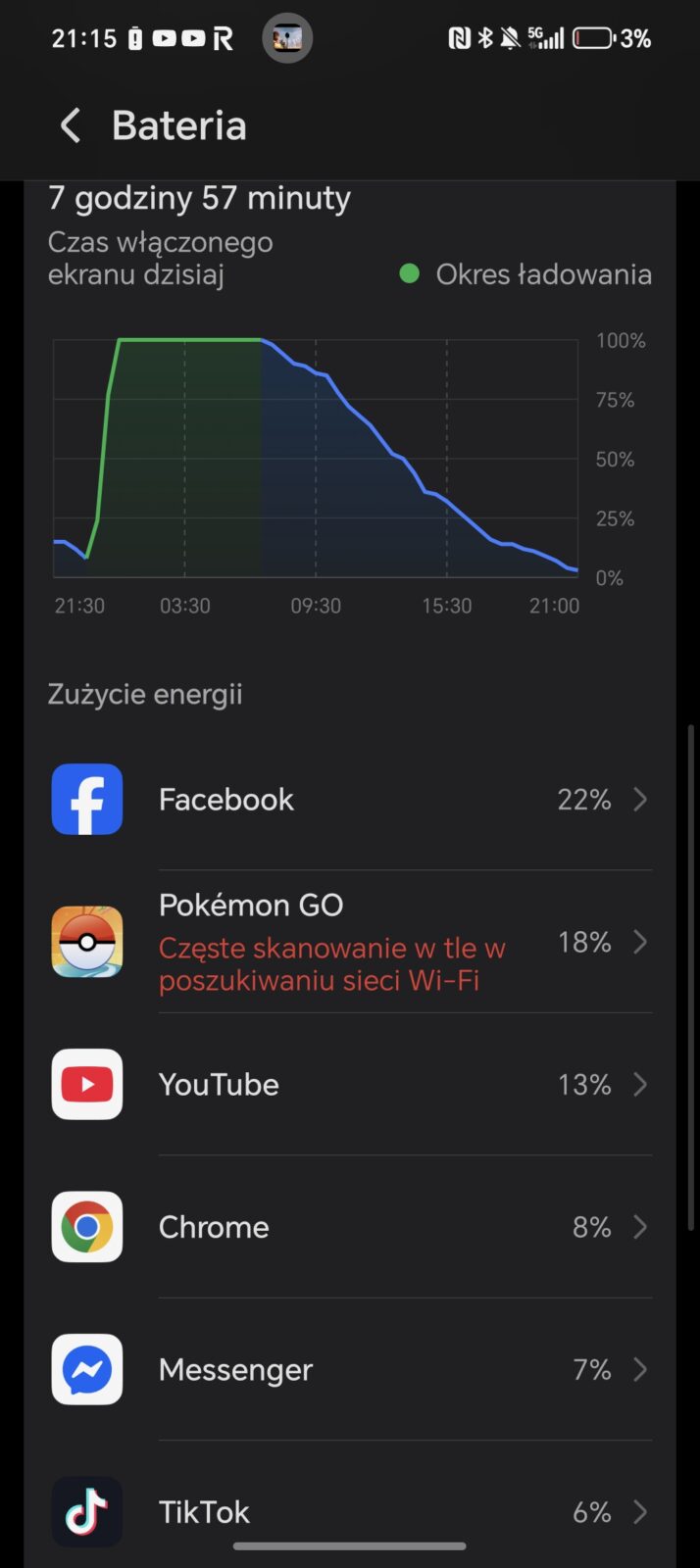The width and height of the screenshot is (700, 1568).
Task: Show Chrome battery usage details
Action: click(x=350, y=1227)
